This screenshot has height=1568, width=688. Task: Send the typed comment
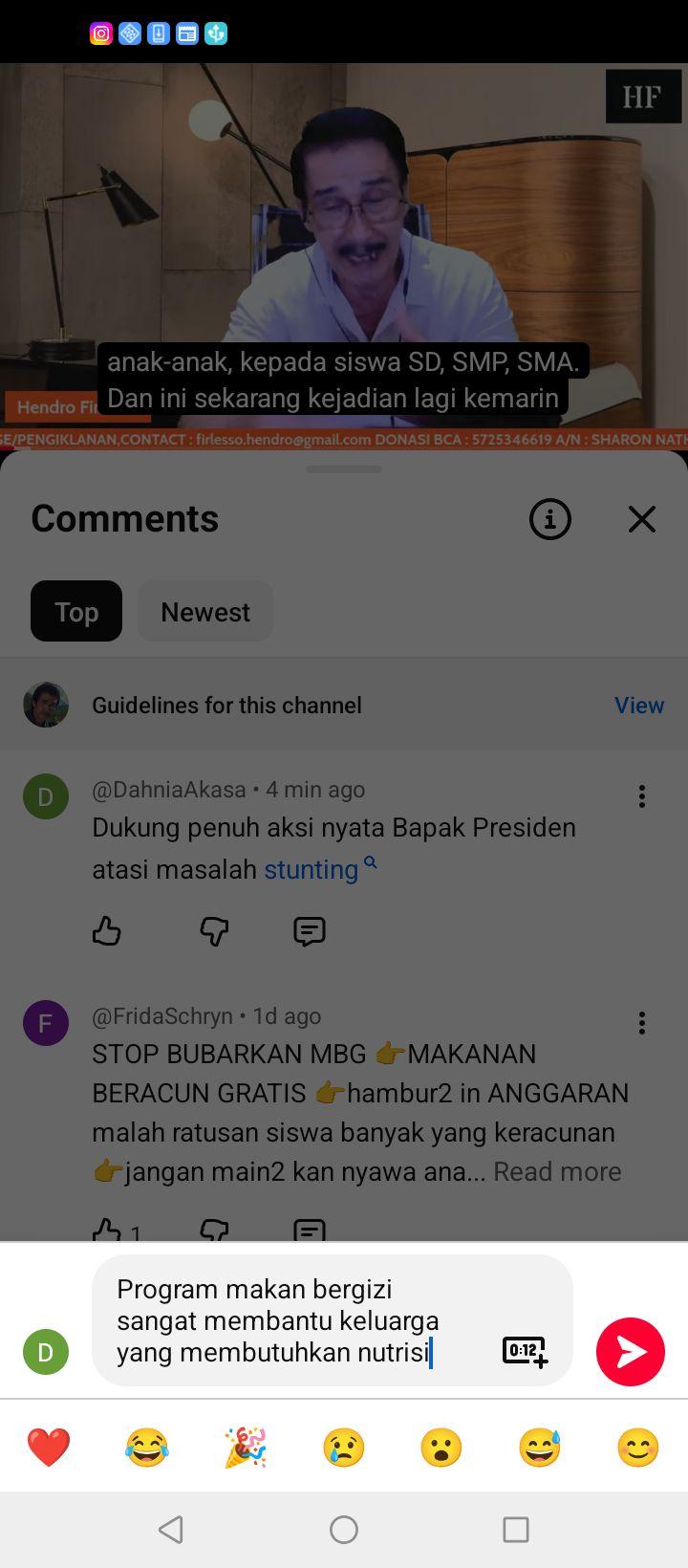pyautogui.click(x=631, y=1352)
